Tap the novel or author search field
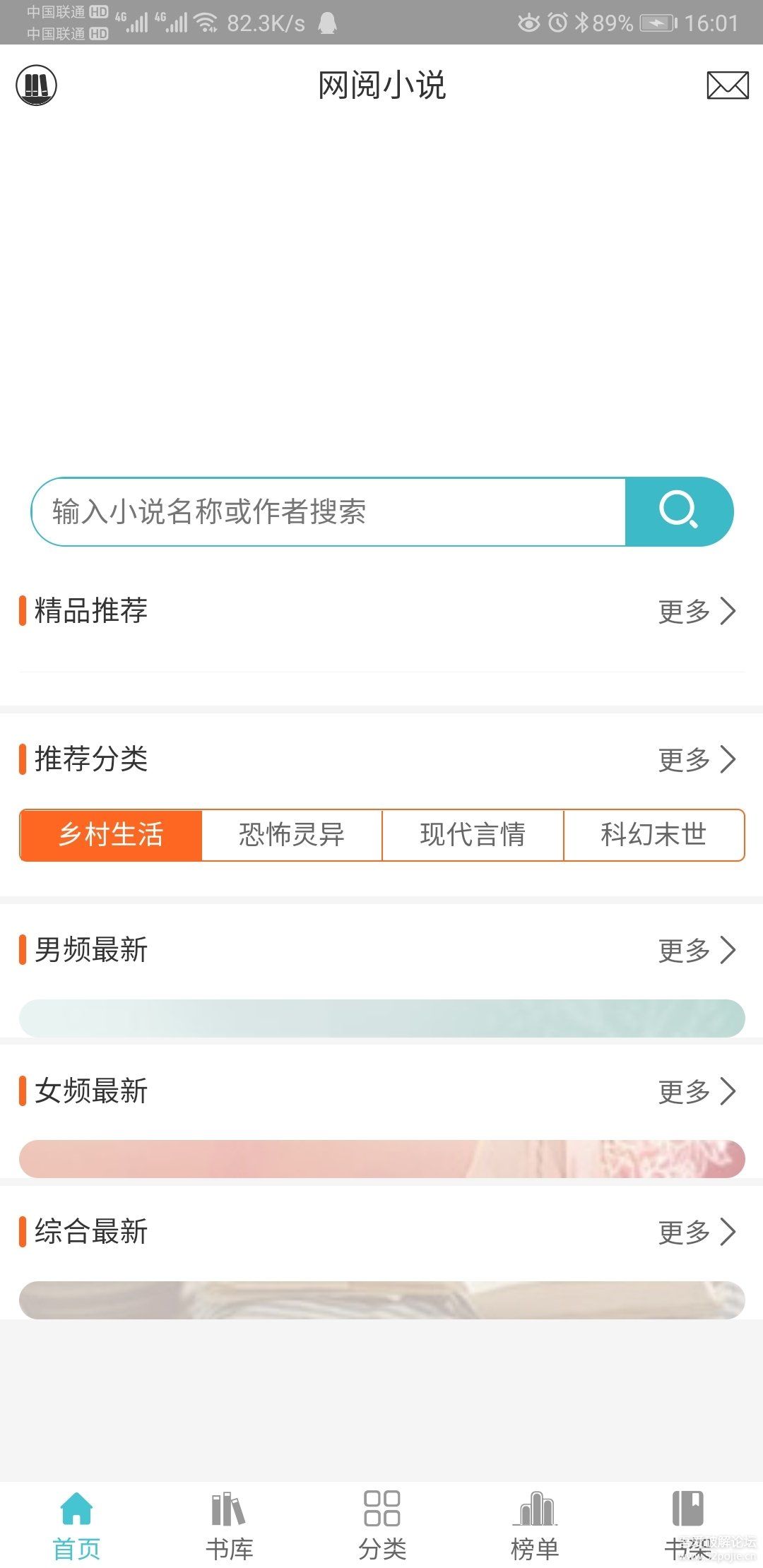Image resolution: width=763 pixels, height=1568 pixels. pos(329,511)
